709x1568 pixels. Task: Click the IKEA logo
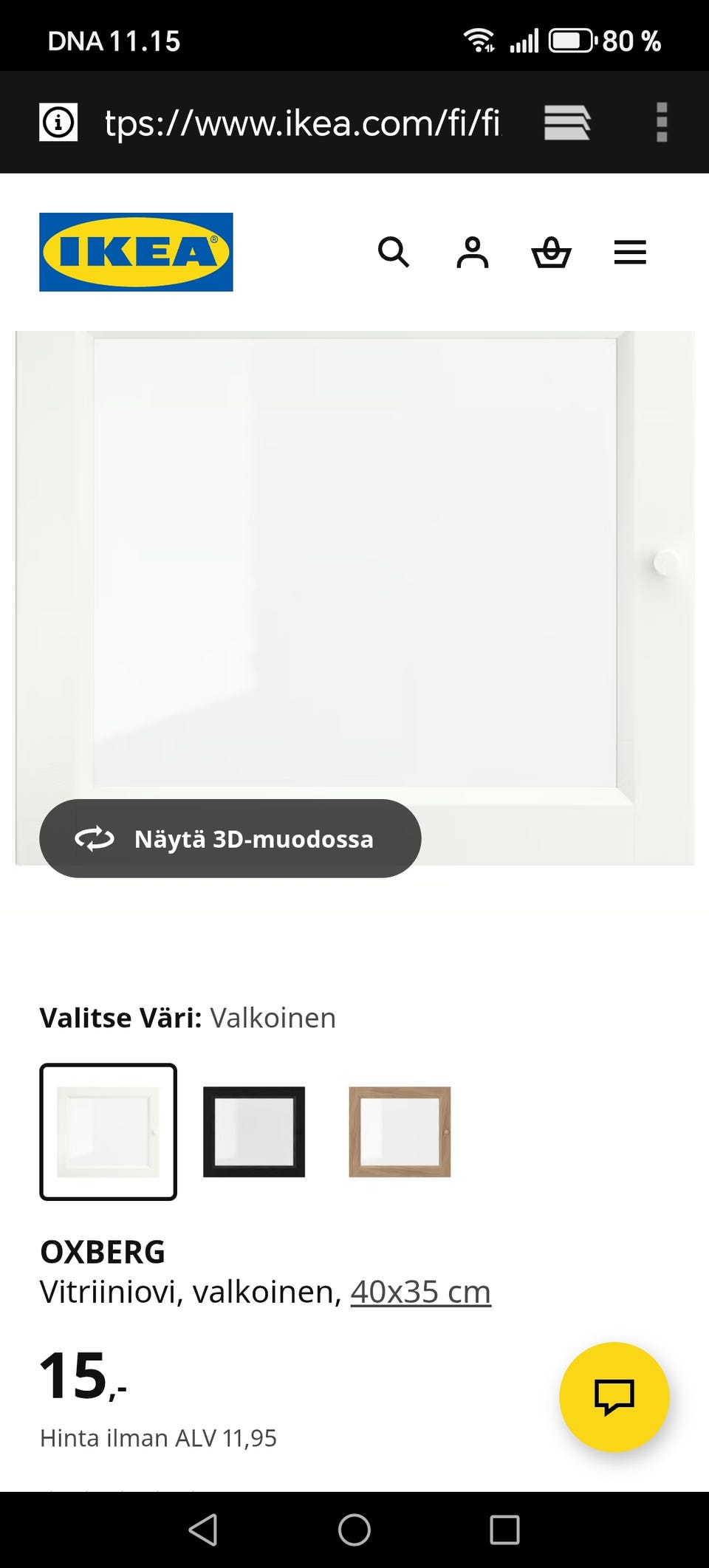click(136, 252)
